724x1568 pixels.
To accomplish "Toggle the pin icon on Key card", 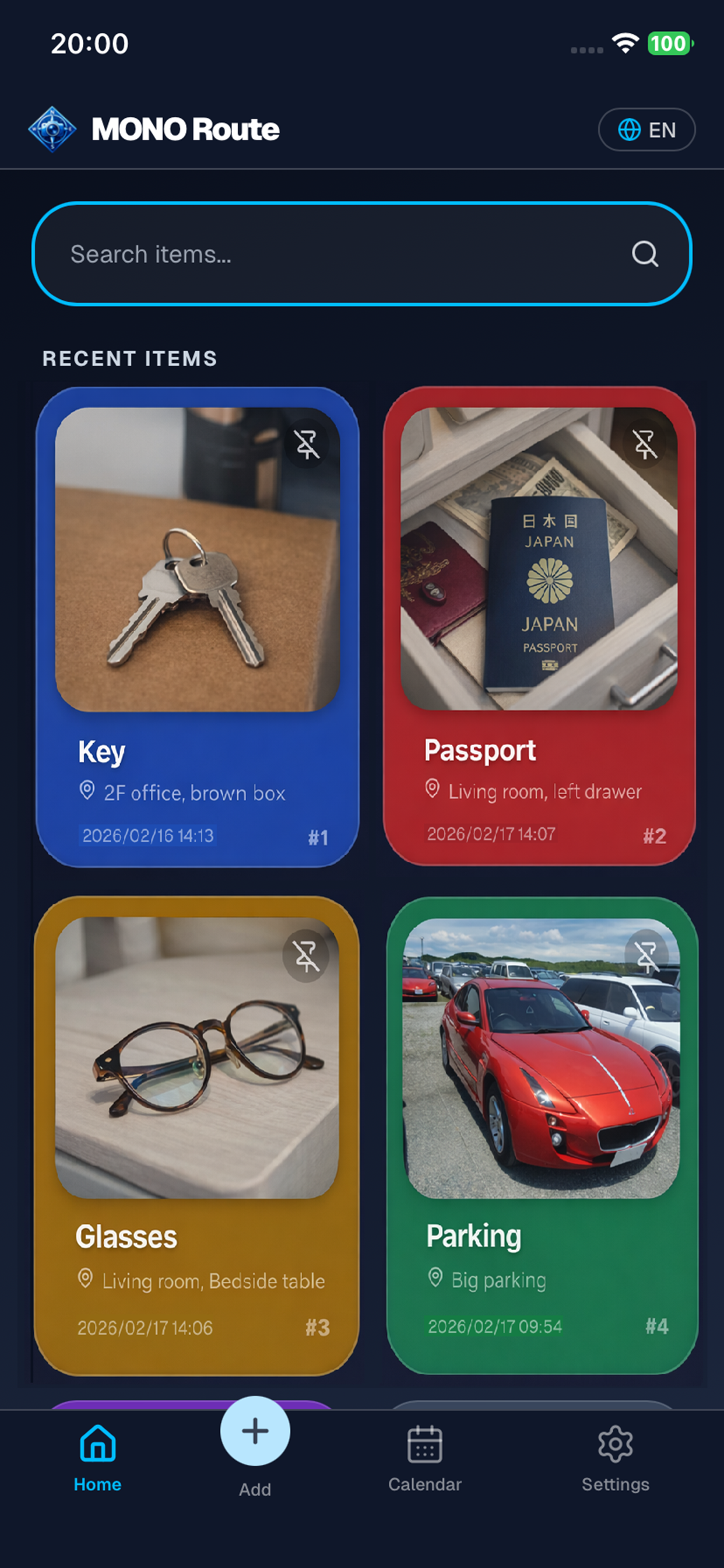I will (x=307, y=444).
